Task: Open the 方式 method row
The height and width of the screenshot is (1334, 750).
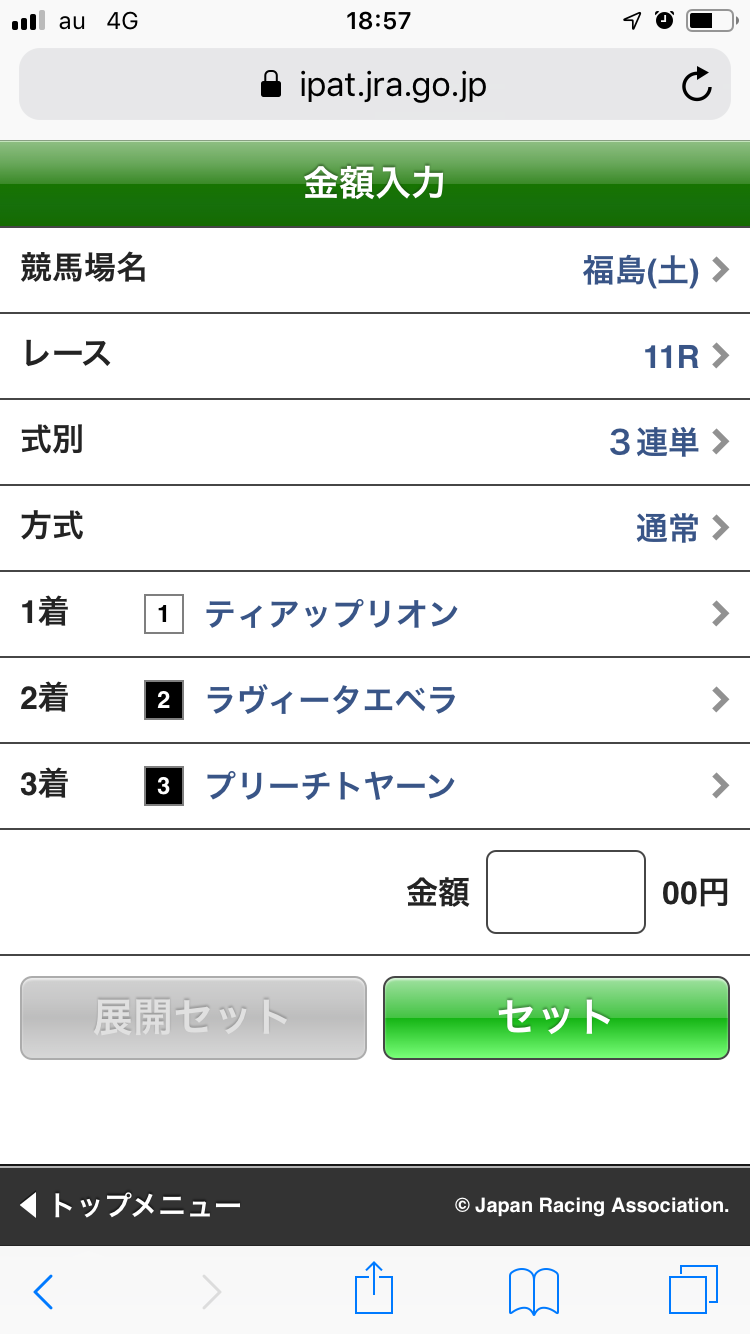Action: (x=375, y=528)
